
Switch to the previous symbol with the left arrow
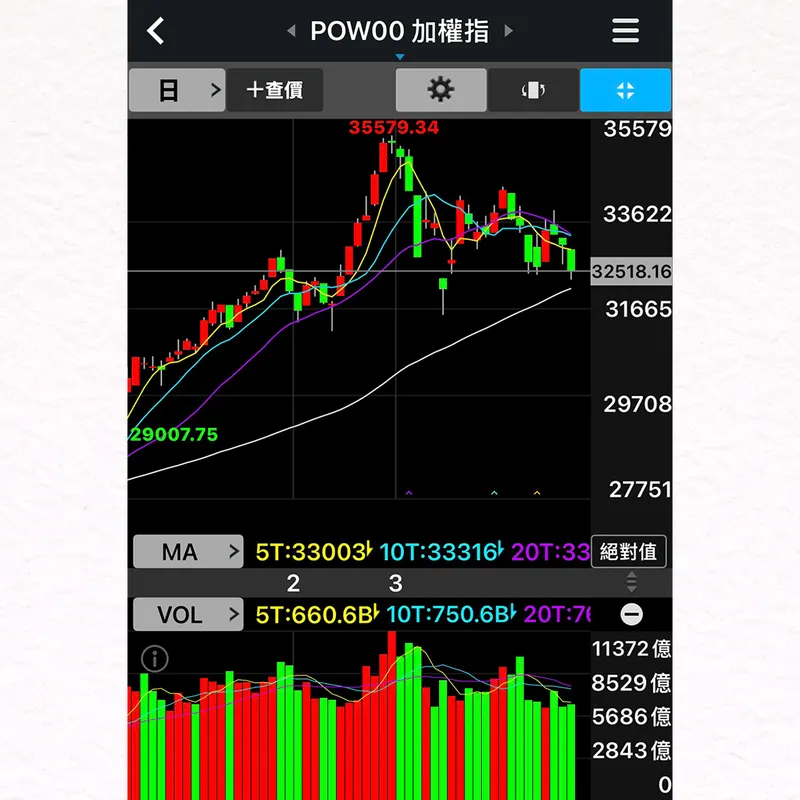click(291, 31)
